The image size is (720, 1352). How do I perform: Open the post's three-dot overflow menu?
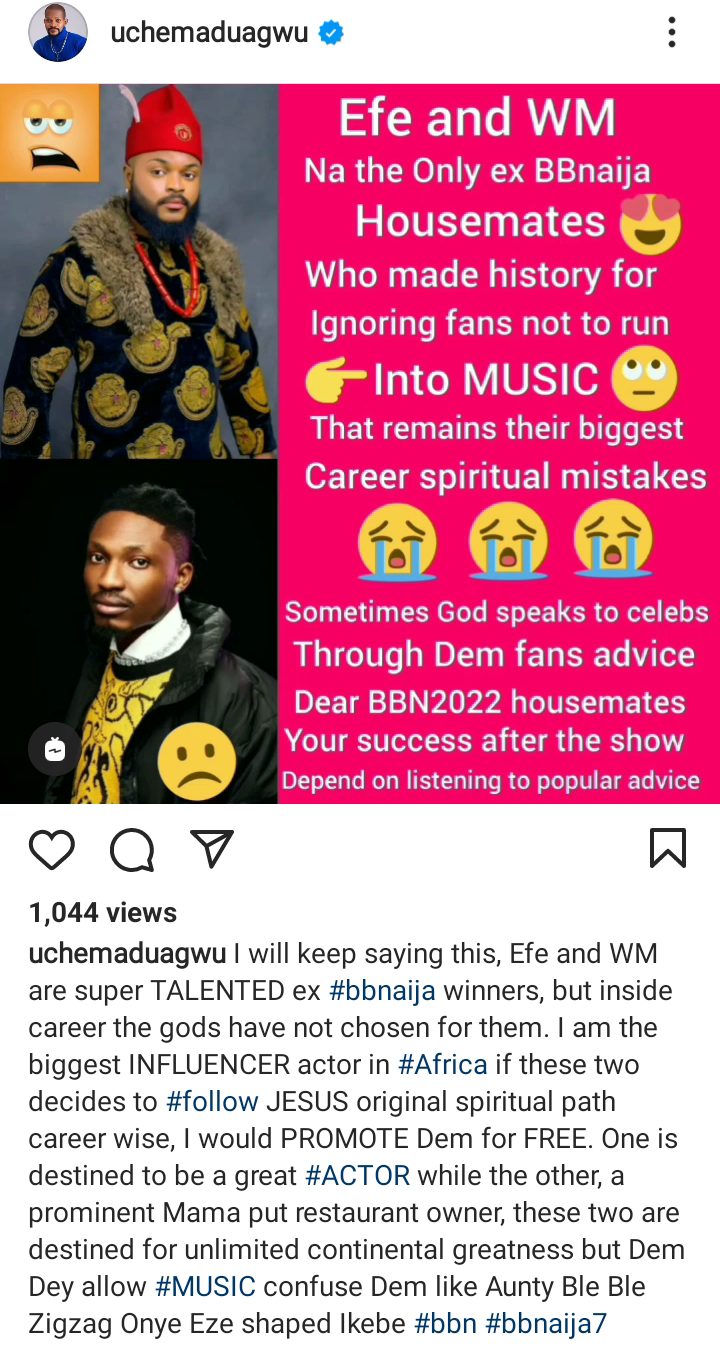[x=672, y=33]
